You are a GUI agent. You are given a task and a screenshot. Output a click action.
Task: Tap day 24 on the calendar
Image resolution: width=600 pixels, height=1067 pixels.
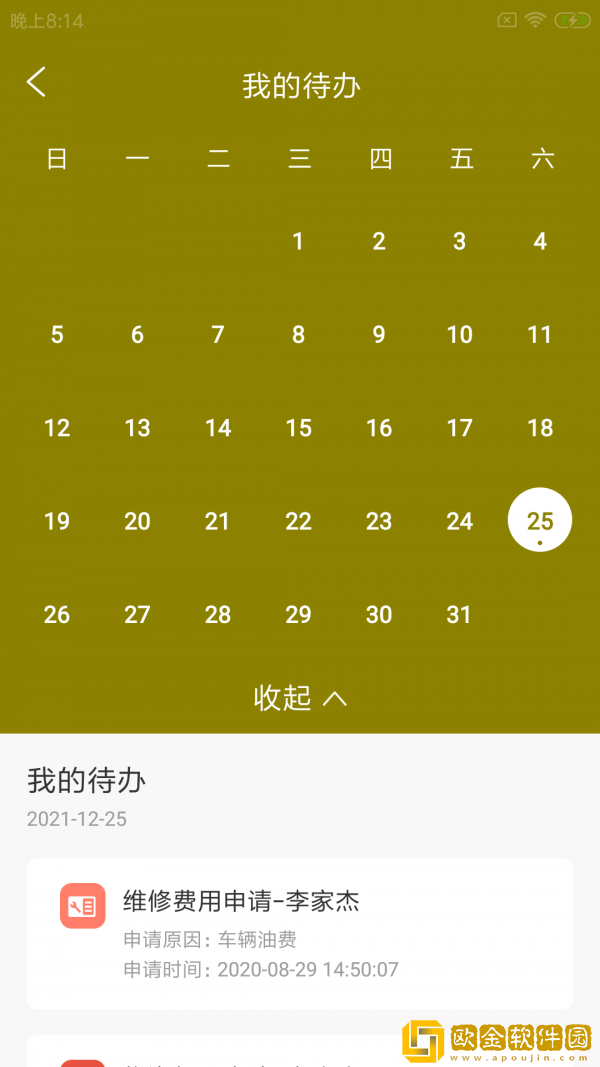[459, 521]
